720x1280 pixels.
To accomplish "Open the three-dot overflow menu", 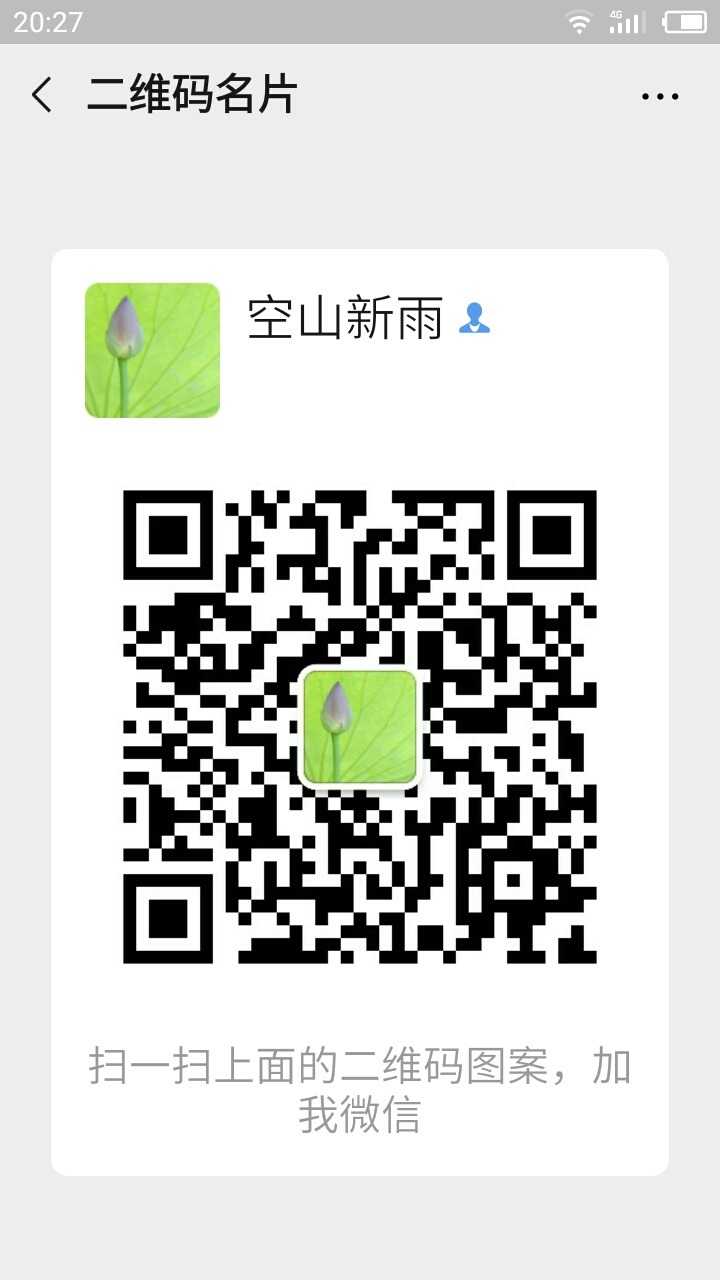I will 660,97.
